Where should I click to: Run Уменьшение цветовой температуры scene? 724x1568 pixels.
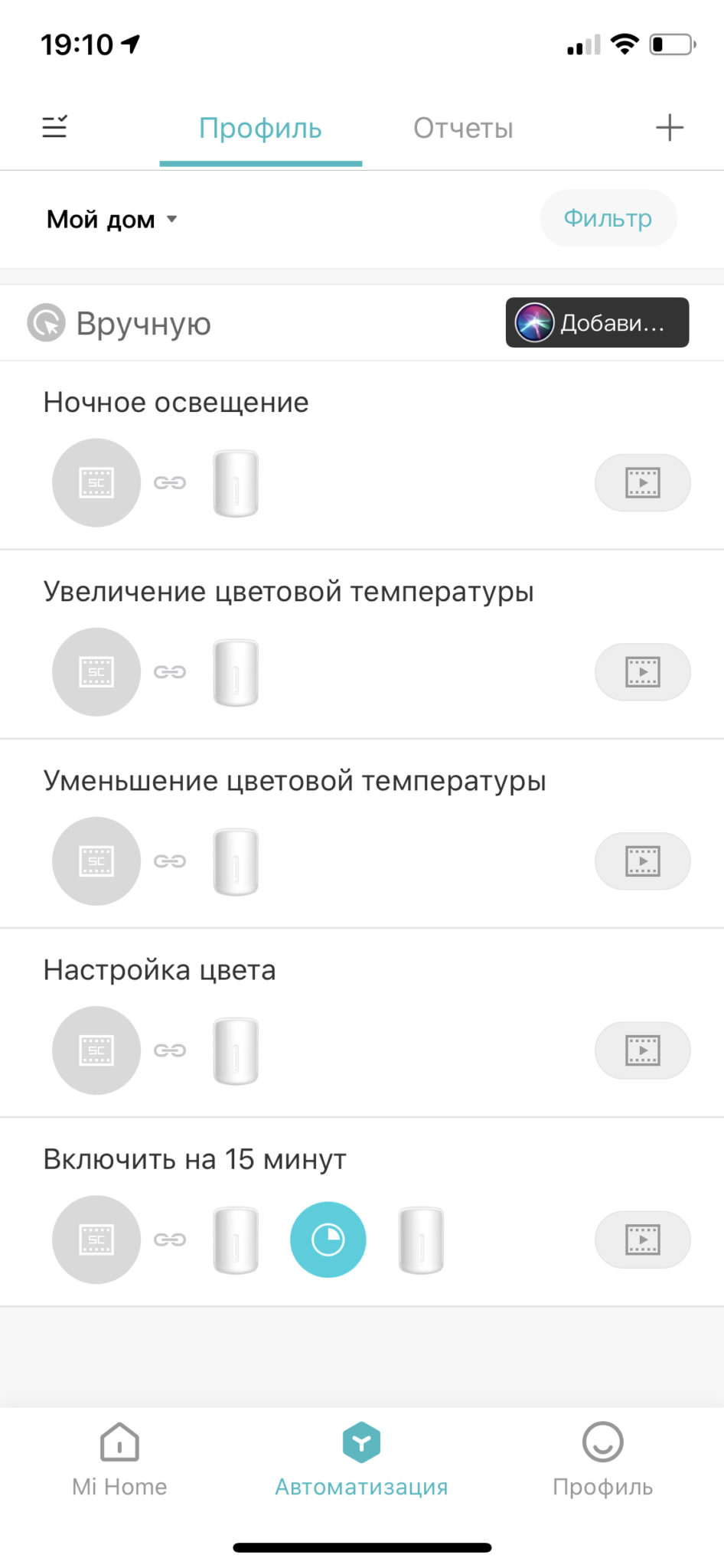point(643,861)
